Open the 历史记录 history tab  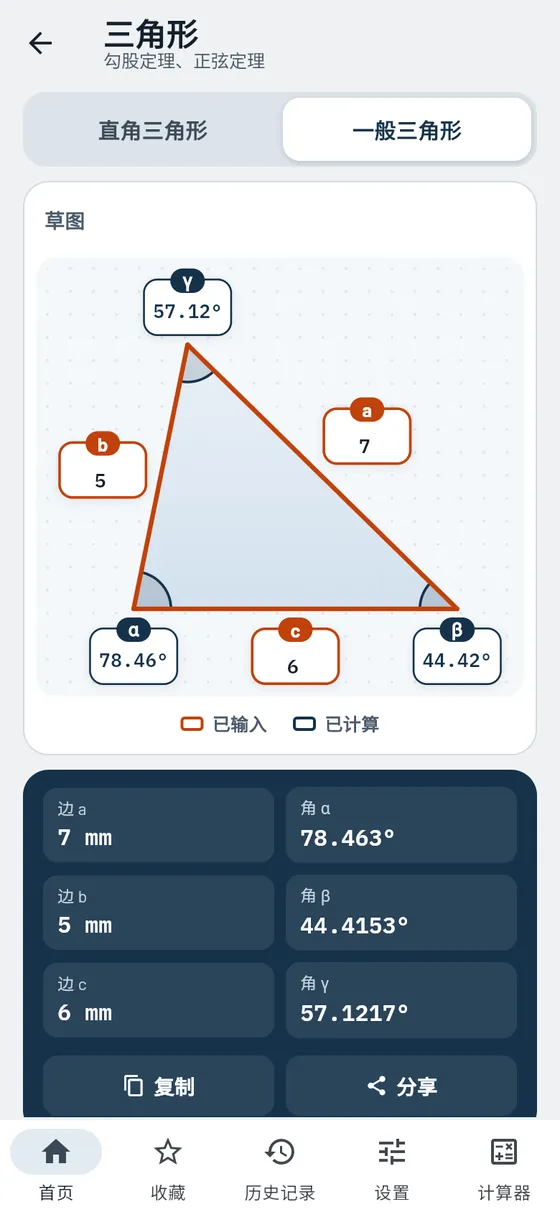(x=280, y=1166)
